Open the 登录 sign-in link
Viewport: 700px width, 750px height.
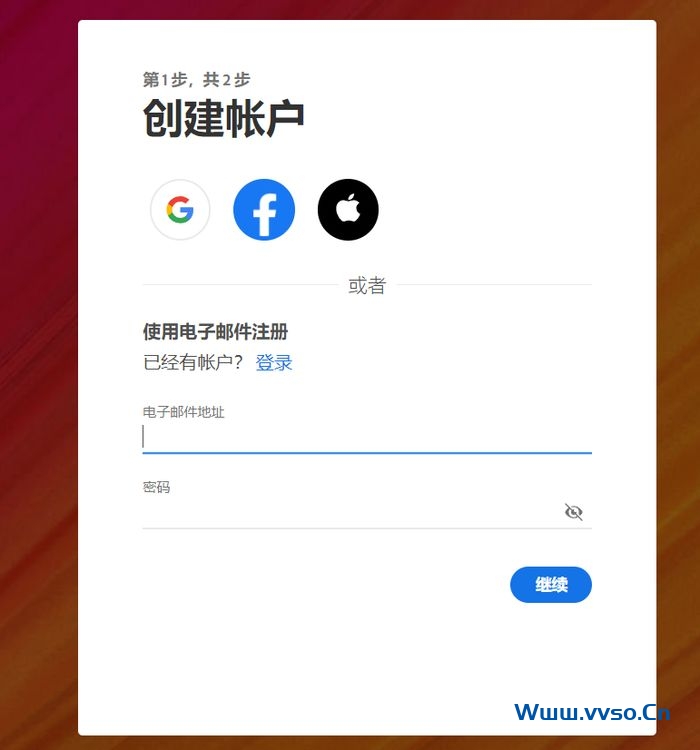[274, 363]
